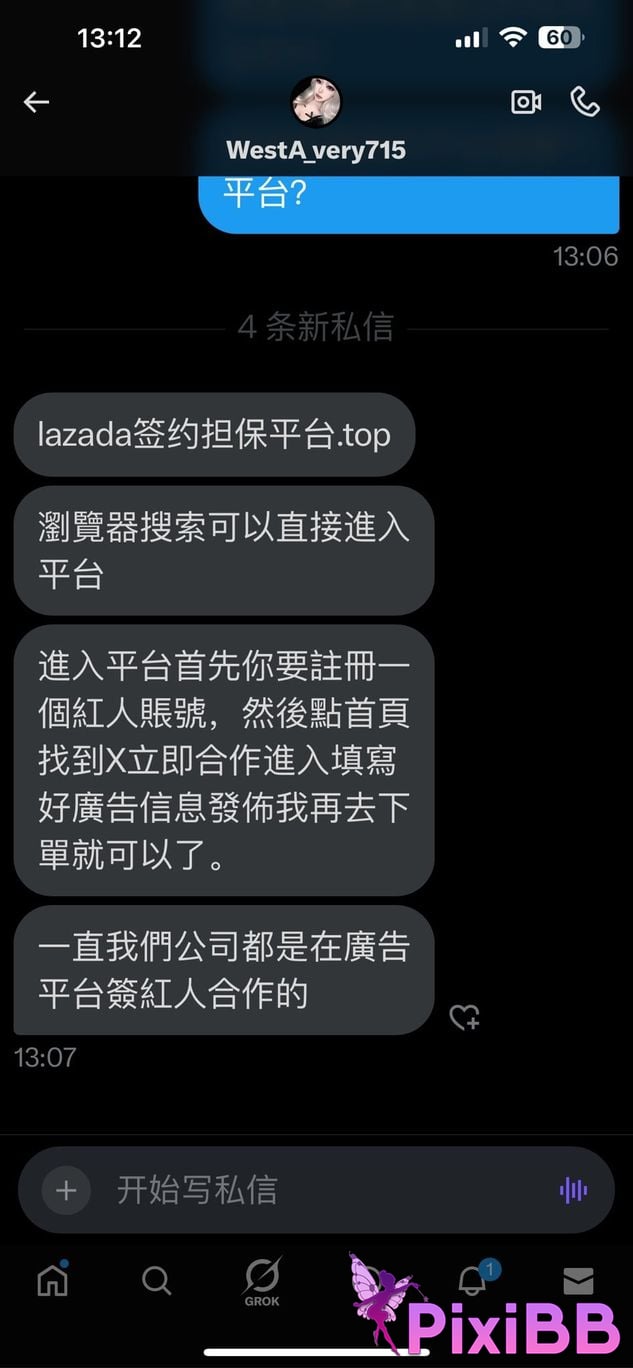633x1368 pixels.
Task: Open the messages envelope tab
Action: pos(578,1280)
